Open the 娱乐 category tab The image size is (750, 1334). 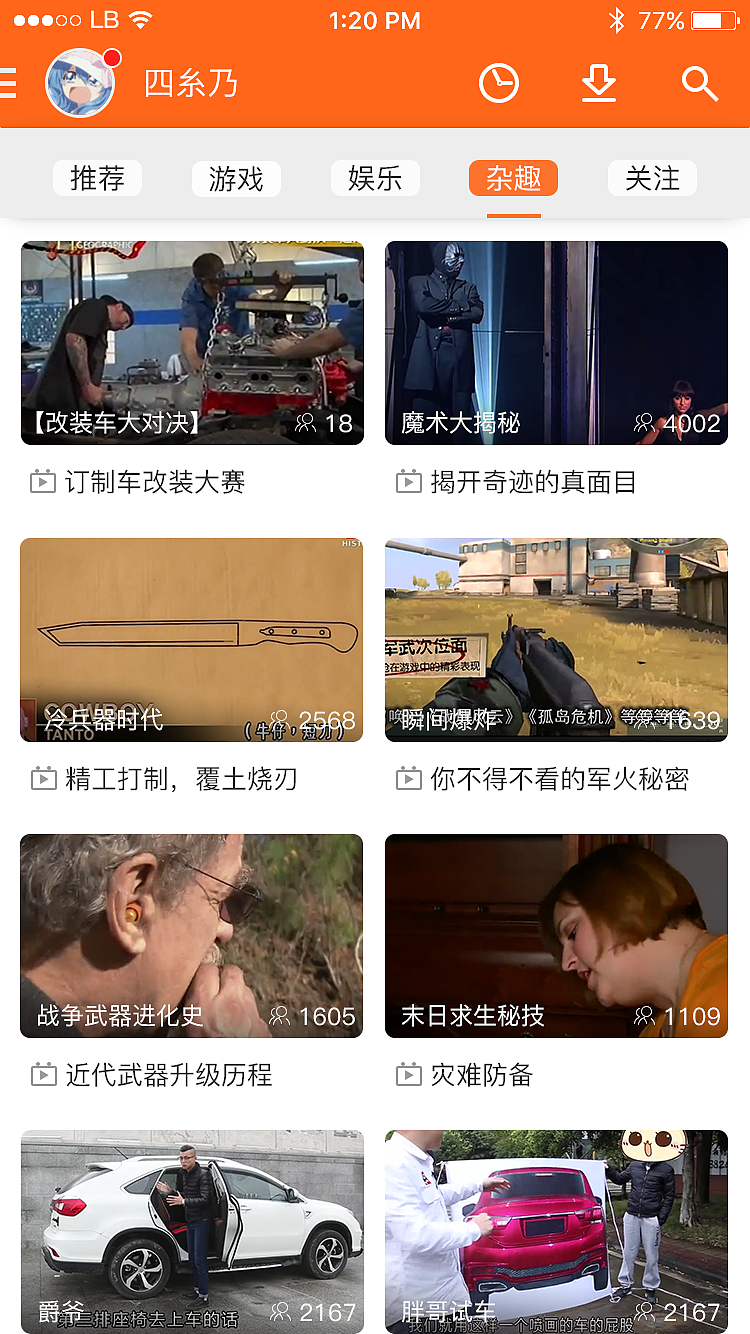[x=375, y=178]
